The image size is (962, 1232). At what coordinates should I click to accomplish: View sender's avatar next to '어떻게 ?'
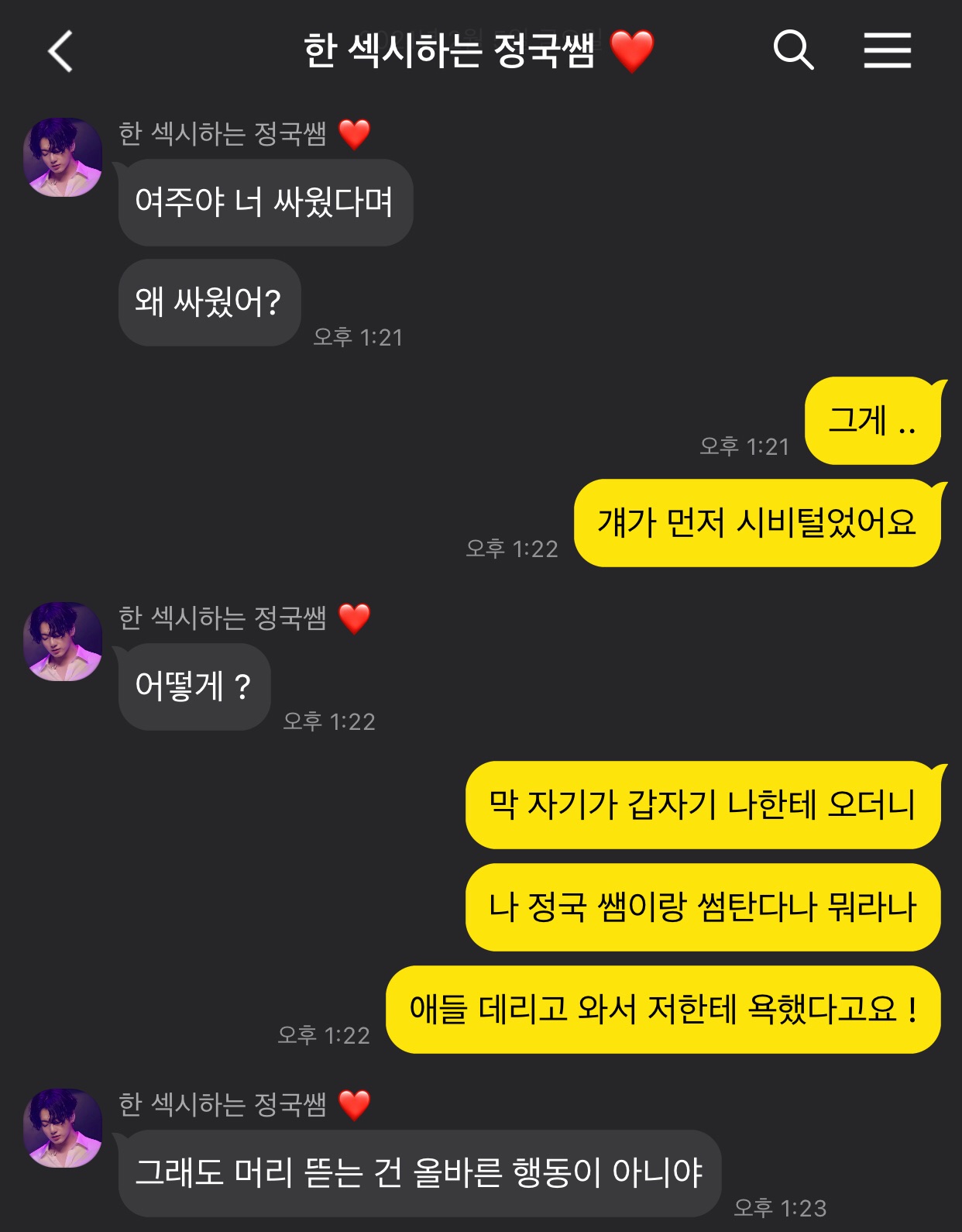coord(63,642)
